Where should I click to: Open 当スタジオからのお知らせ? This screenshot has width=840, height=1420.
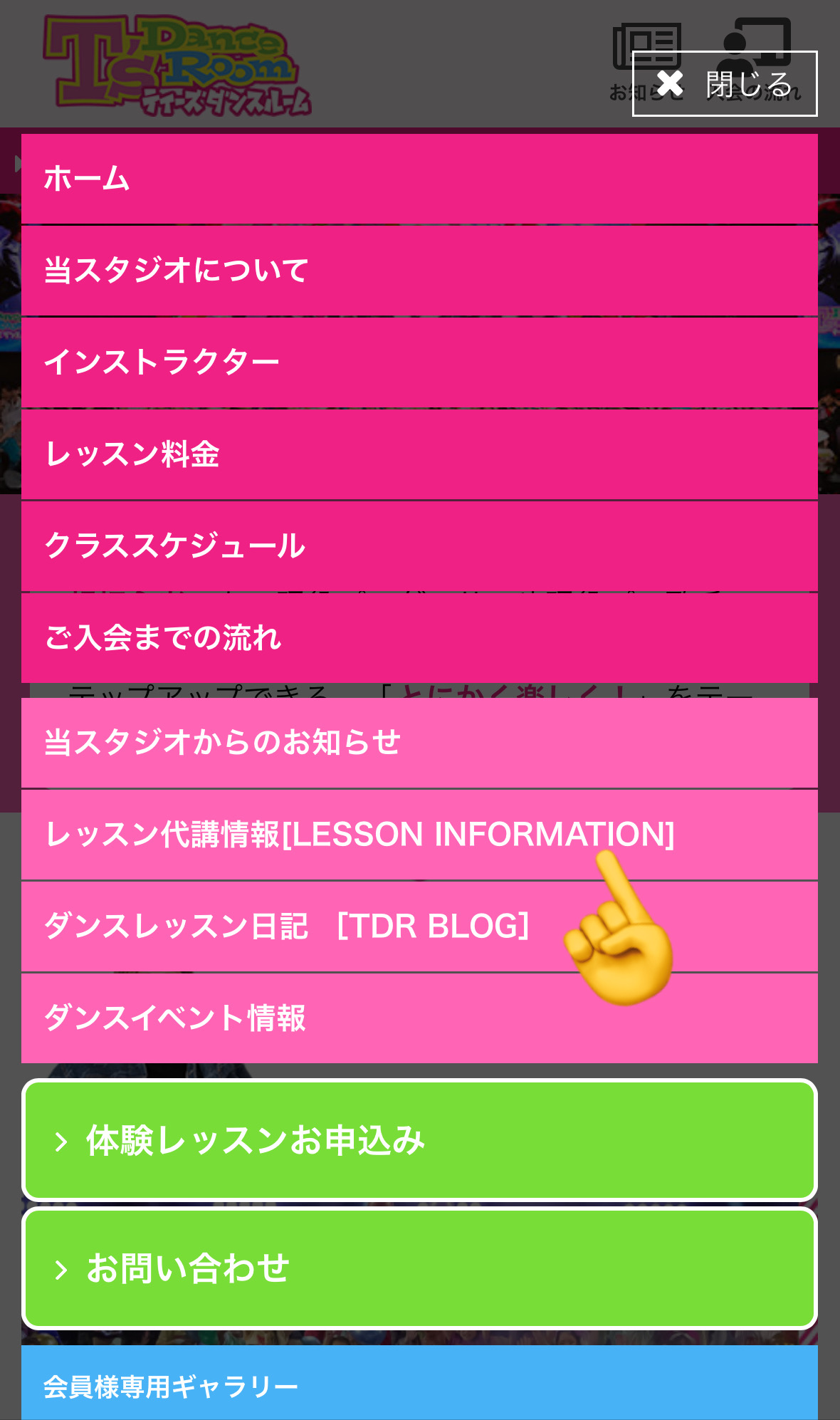419,743
